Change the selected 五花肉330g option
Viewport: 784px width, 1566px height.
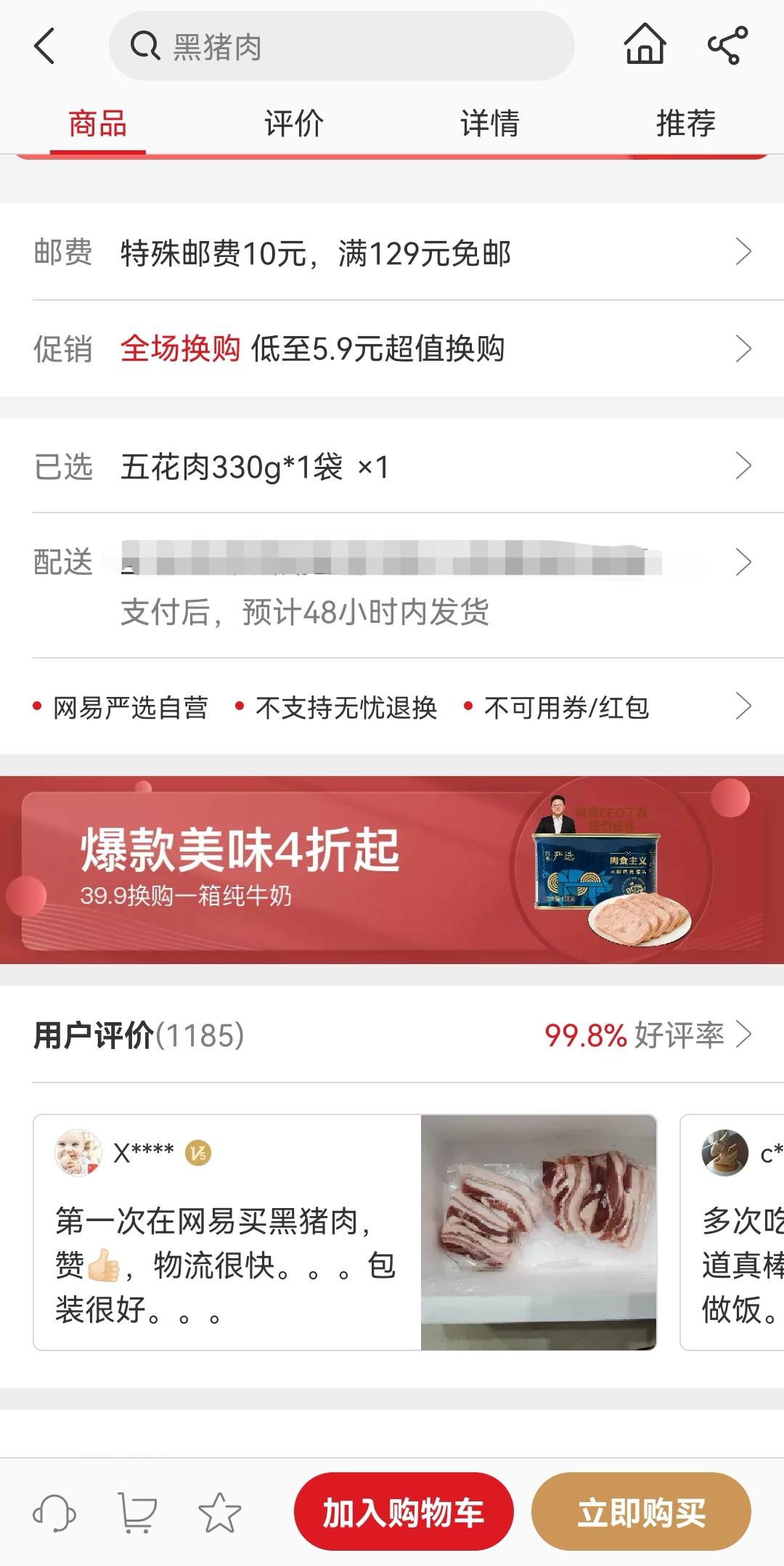[x=392, y=466]
